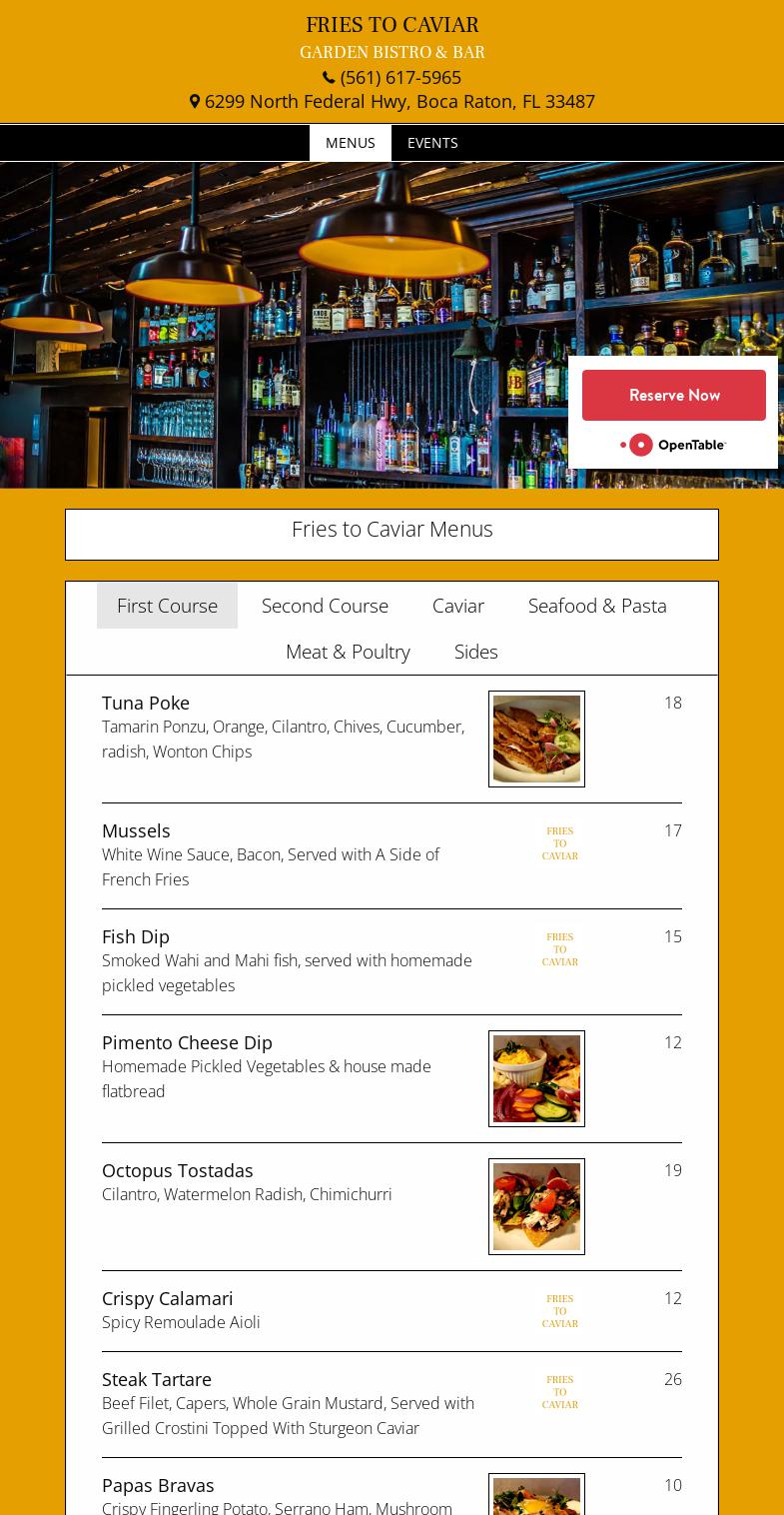Image resolution: width=784 pixels, height=1515 pixels.
Task: View the Pimento Cheese Dip picture
Action: [536, 1078]
